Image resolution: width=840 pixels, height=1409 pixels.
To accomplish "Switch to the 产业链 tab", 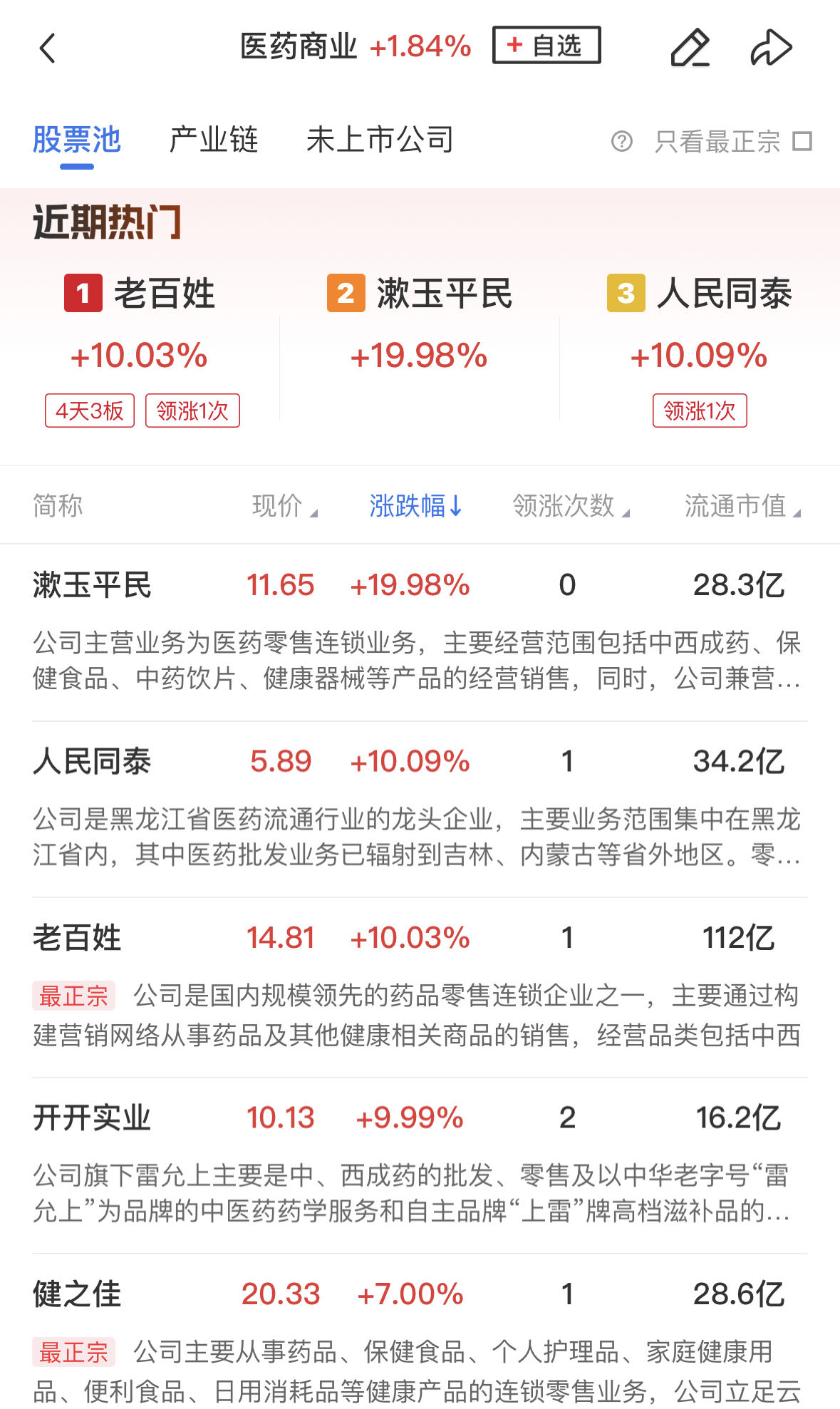I will click(214, 140).
